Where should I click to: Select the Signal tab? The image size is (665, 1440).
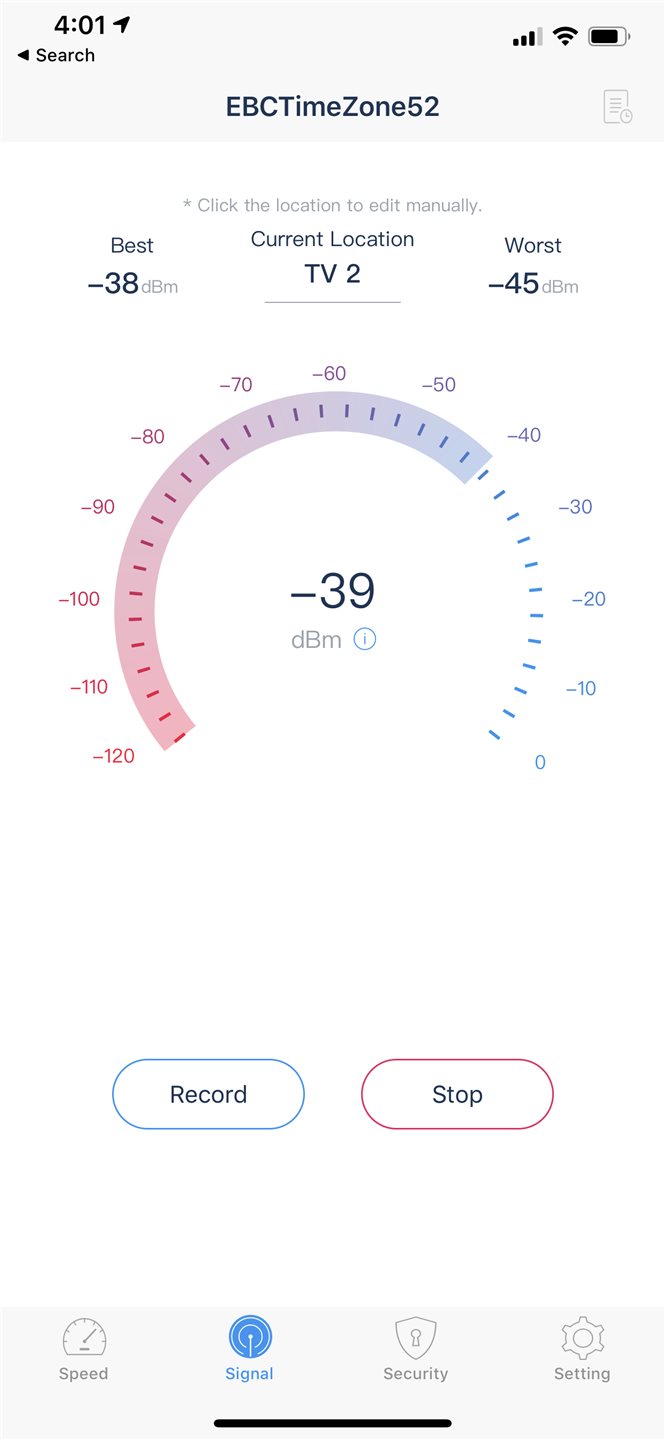(249, 1349)
